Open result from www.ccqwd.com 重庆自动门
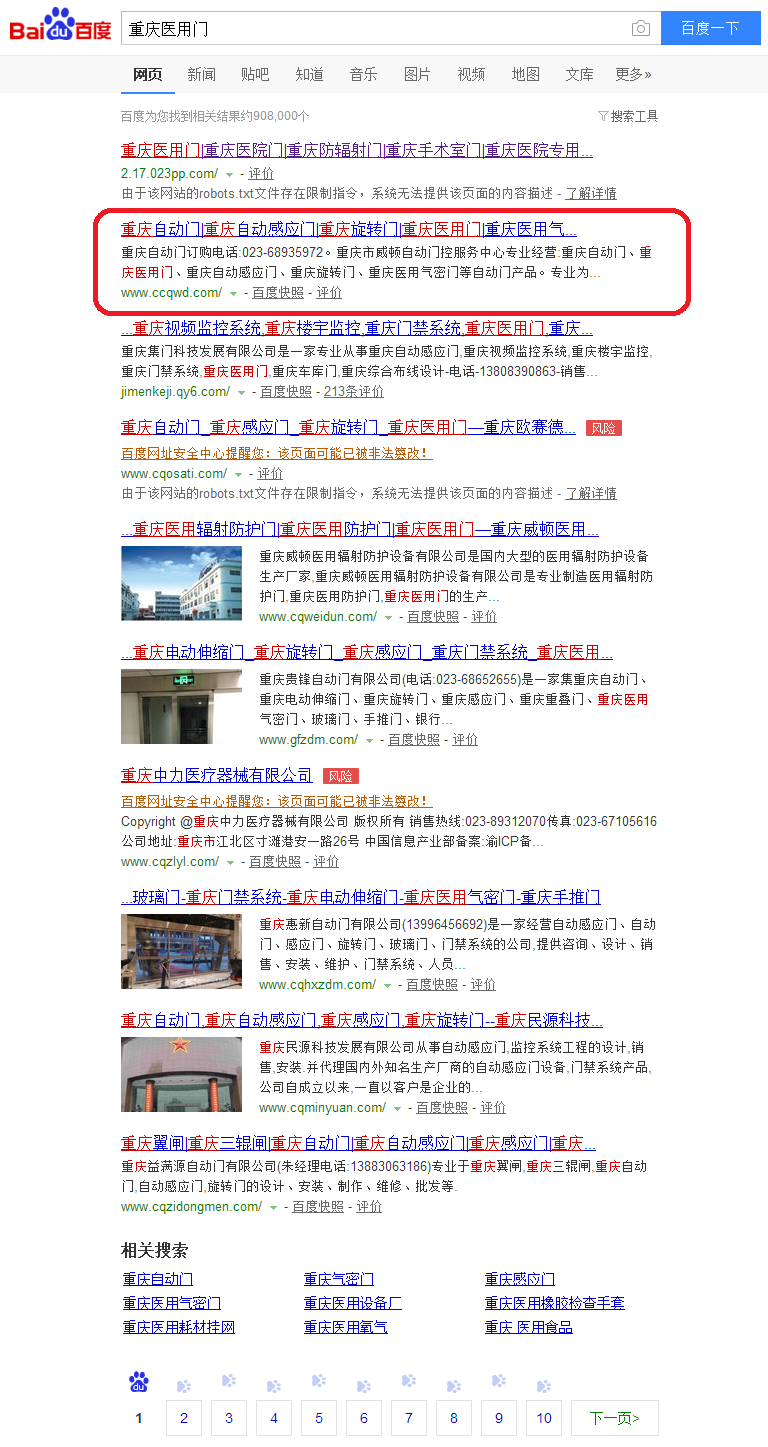Screen dimensions: 768x1447 tap(348, 228)
